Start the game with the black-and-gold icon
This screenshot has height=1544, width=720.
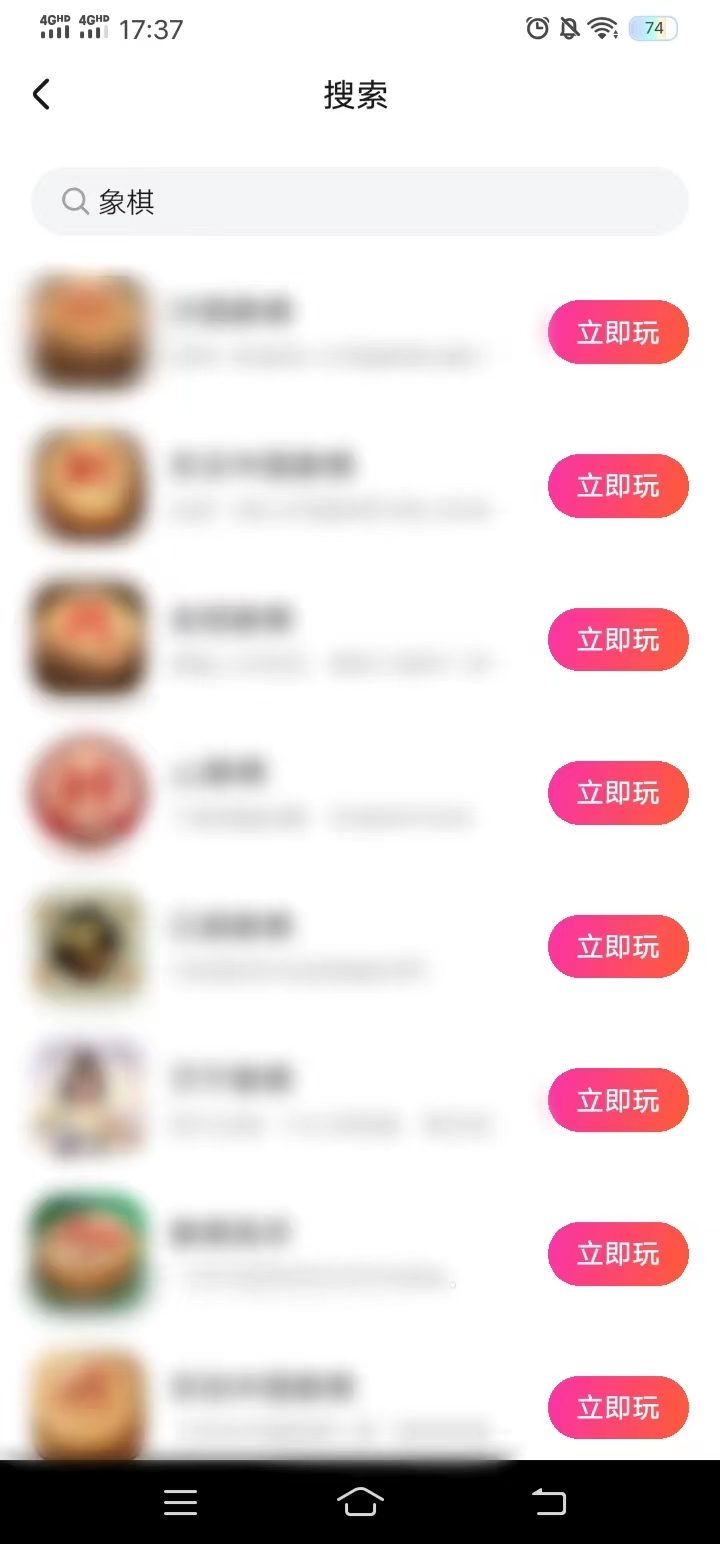[x=618, y=947]
